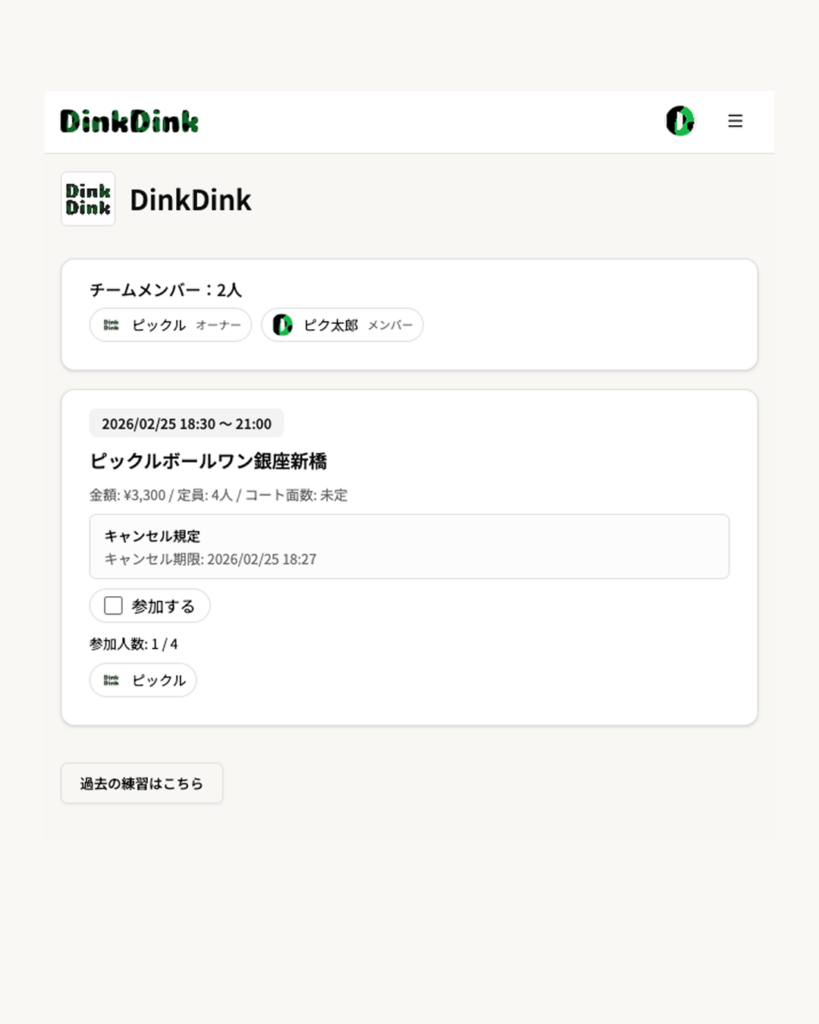This screenshot has height=1024, width=819.
Task: Tap the 過去の練習はこちら button
Action: (142, 783)
